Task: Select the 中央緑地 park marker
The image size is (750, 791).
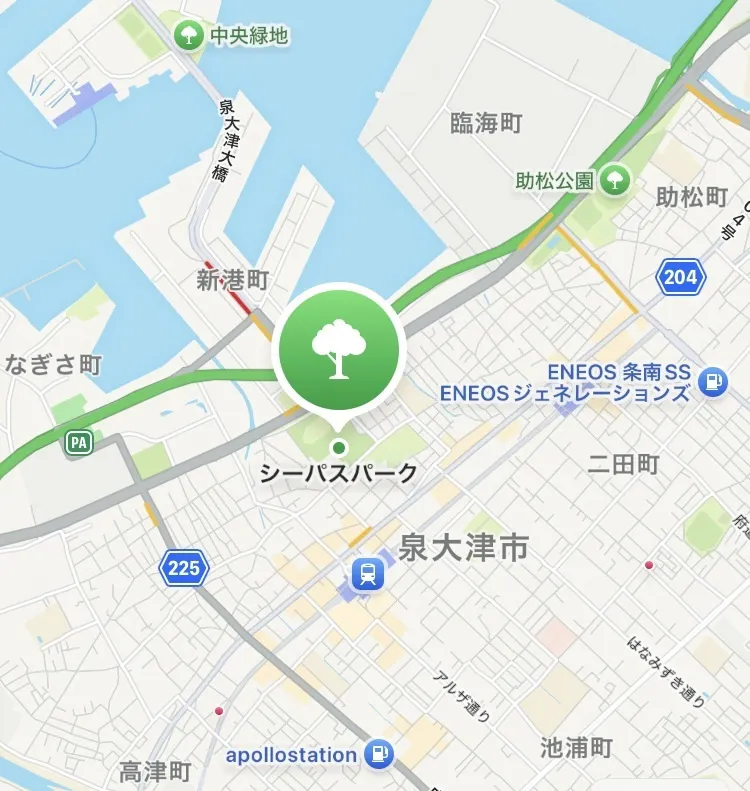Action: (187, 36)
